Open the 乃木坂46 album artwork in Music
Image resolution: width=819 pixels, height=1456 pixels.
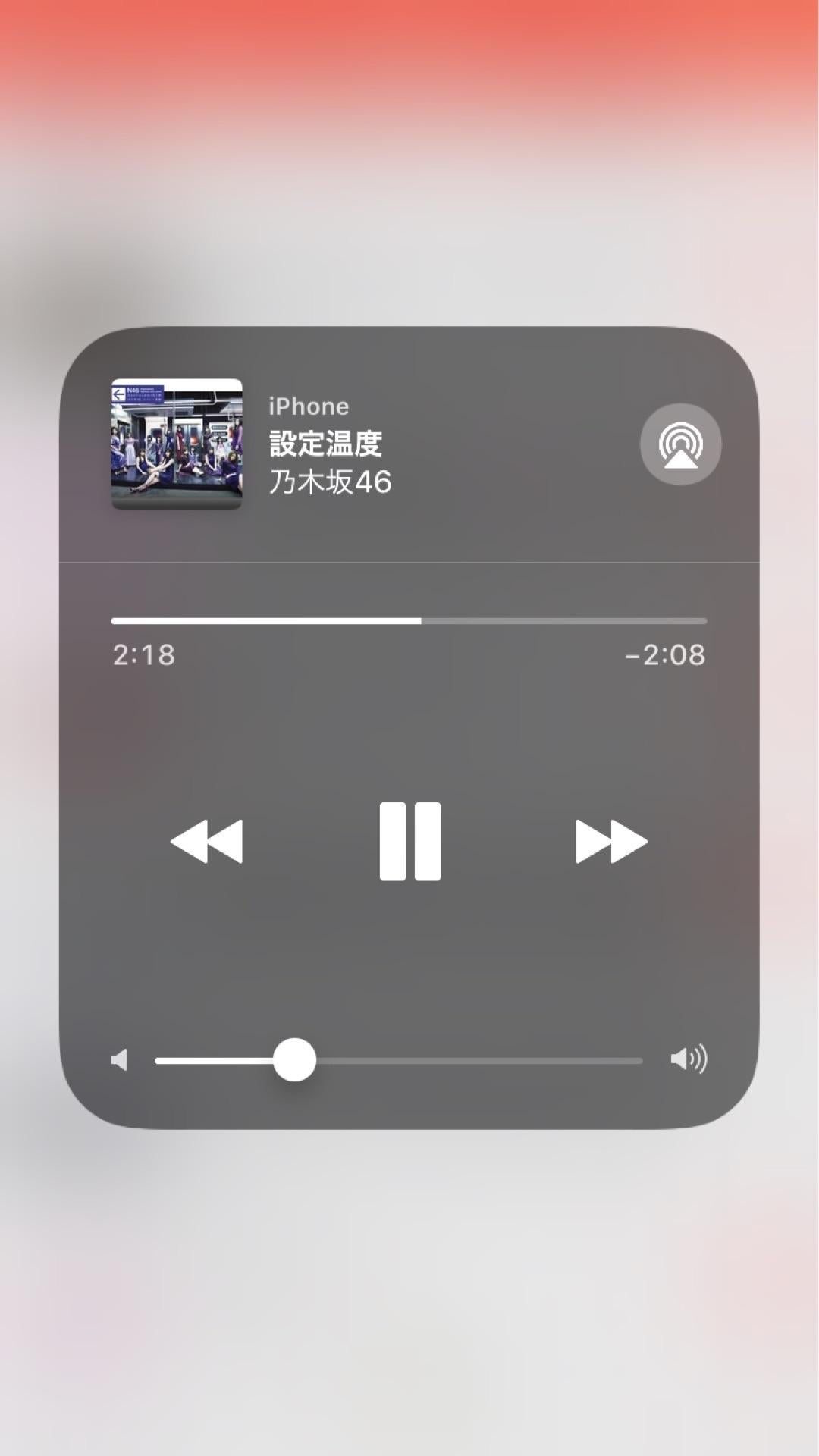[177, 444]
